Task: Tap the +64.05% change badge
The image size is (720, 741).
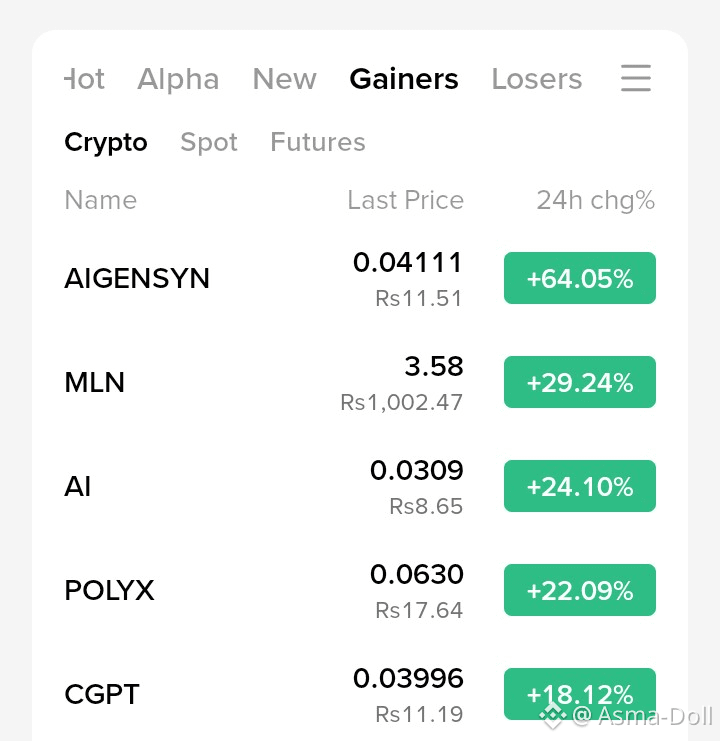Action: (x=580, y=278)
